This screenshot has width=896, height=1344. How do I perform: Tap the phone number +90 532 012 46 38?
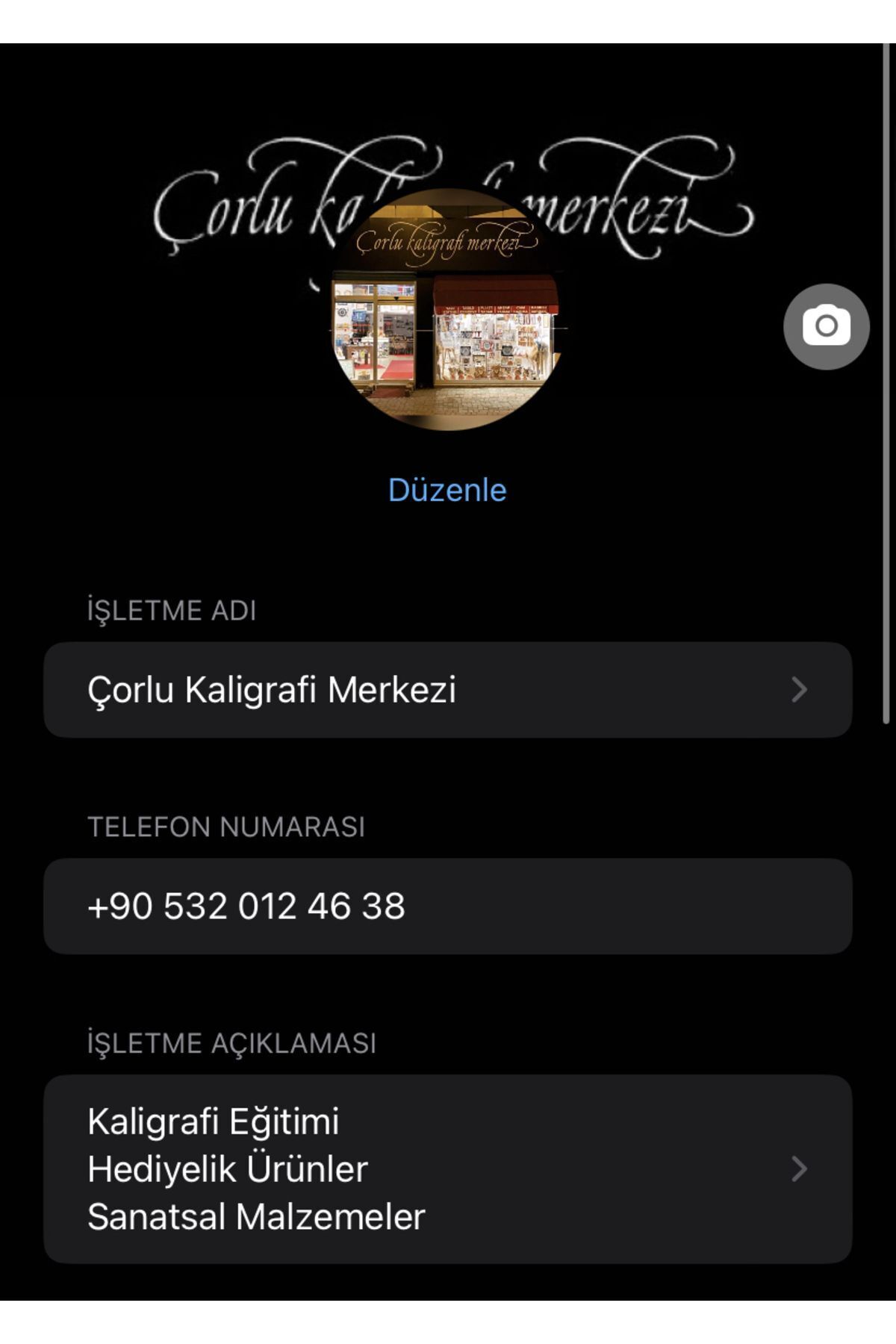point(246,906)
